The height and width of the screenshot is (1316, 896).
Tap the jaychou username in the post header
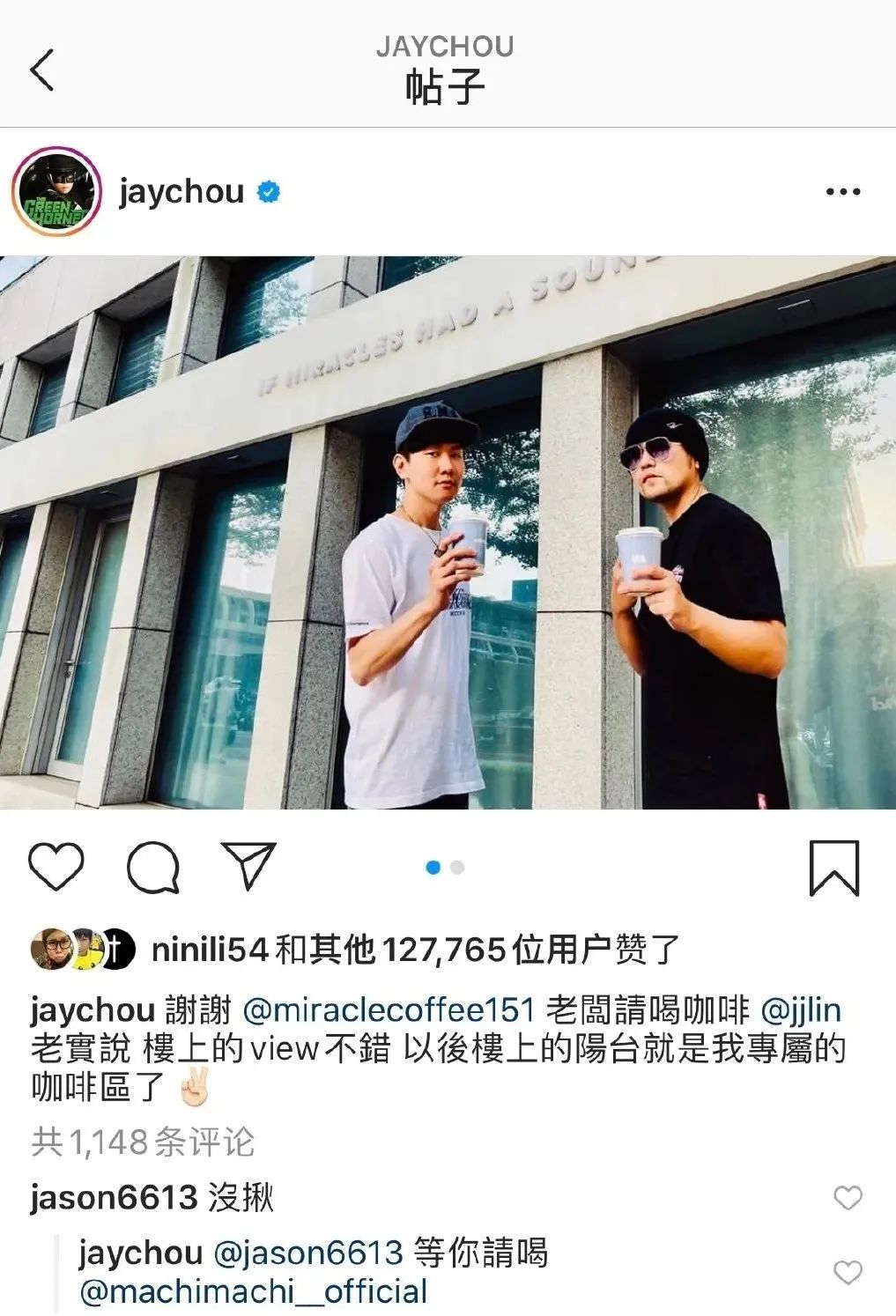click(x=181, y=191)
